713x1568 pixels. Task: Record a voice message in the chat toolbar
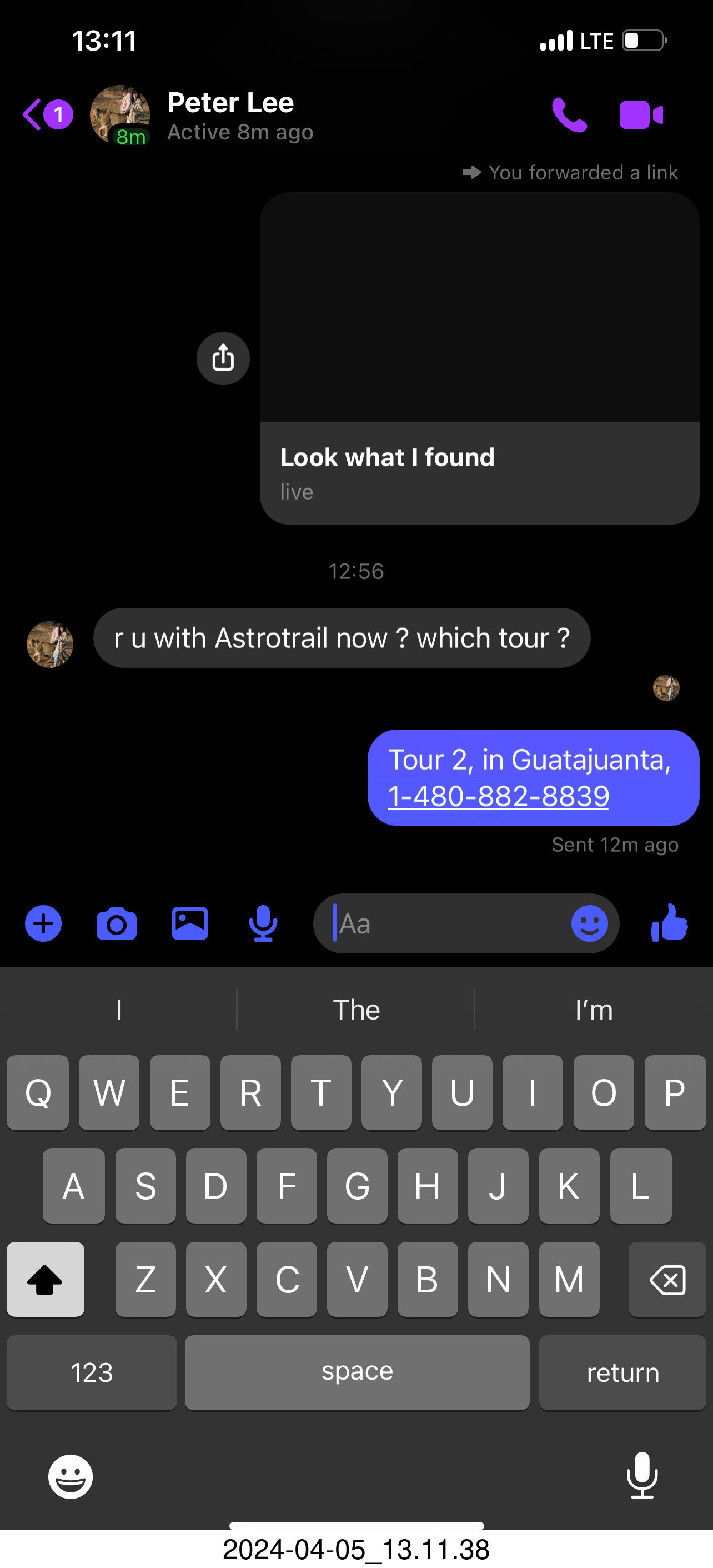click(263, 923)
